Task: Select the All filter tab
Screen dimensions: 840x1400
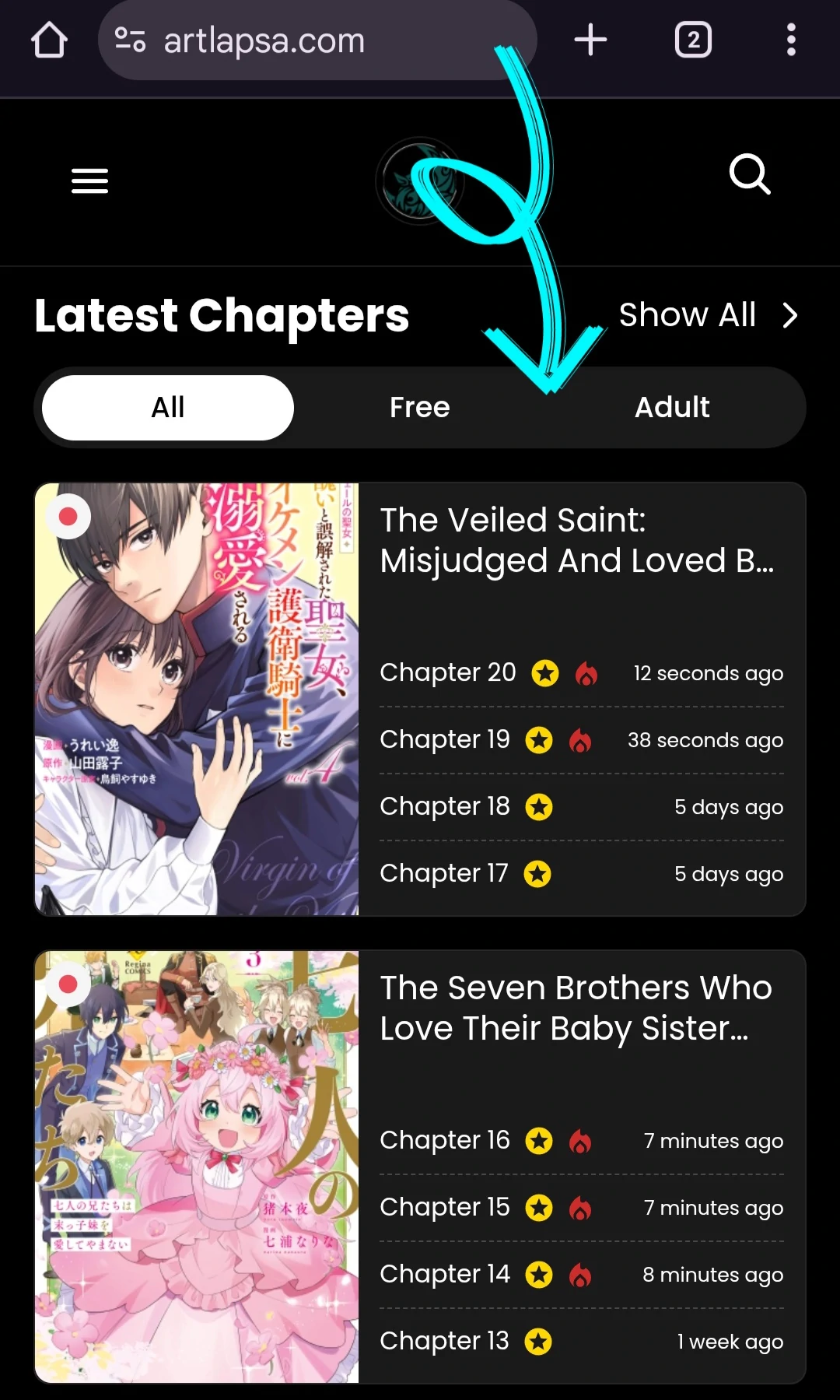Action: (168, 407)
